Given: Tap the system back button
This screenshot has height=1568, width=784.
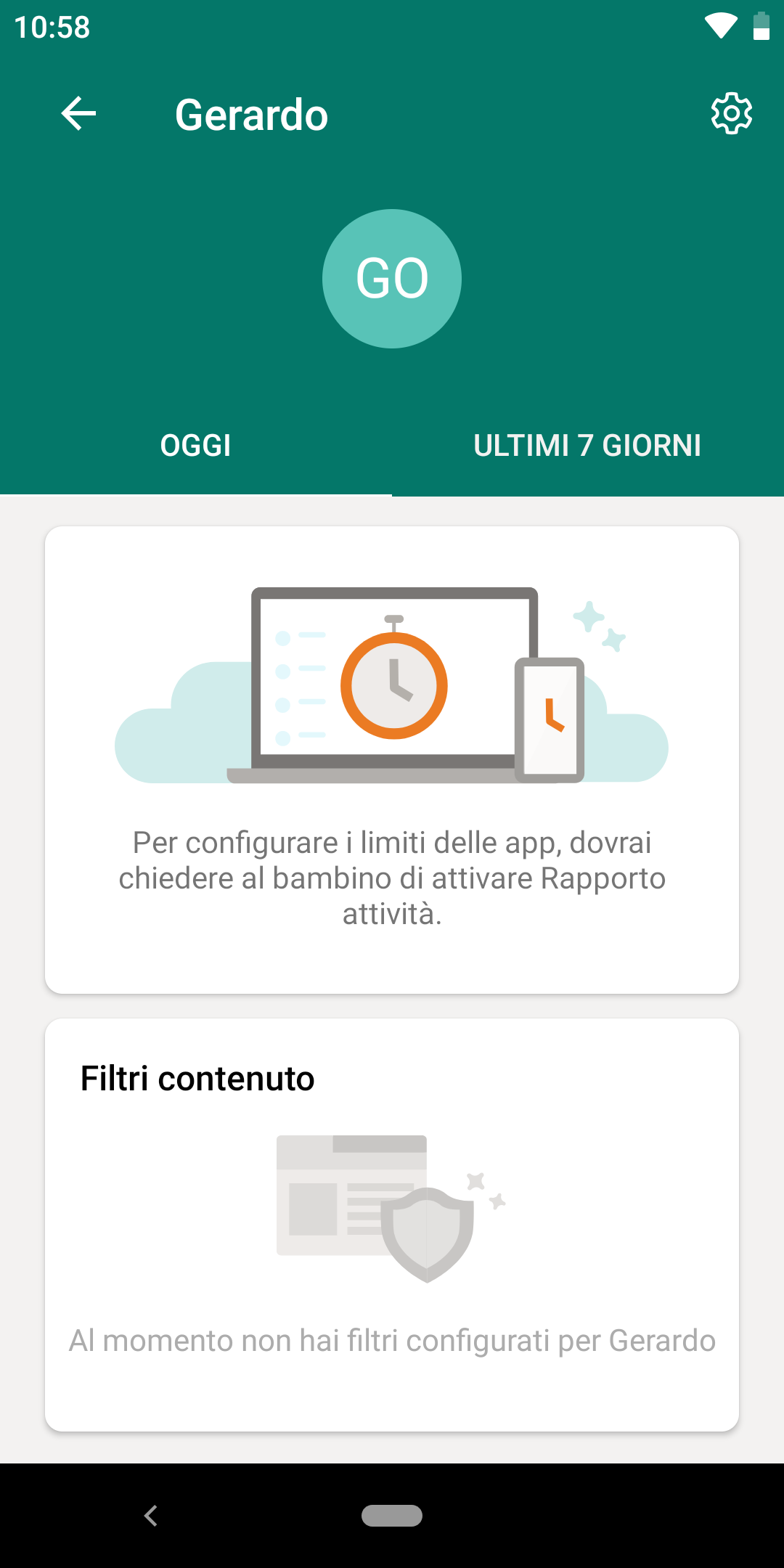Looking at the screenshot, I should [x=151, y=1516].
